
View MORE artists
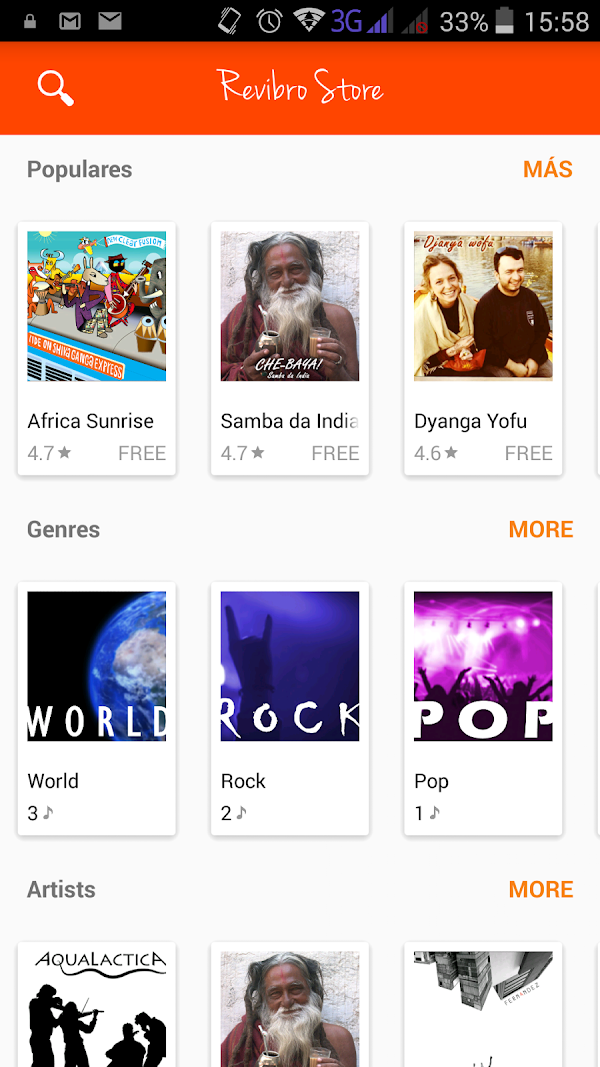click(540, 889)
